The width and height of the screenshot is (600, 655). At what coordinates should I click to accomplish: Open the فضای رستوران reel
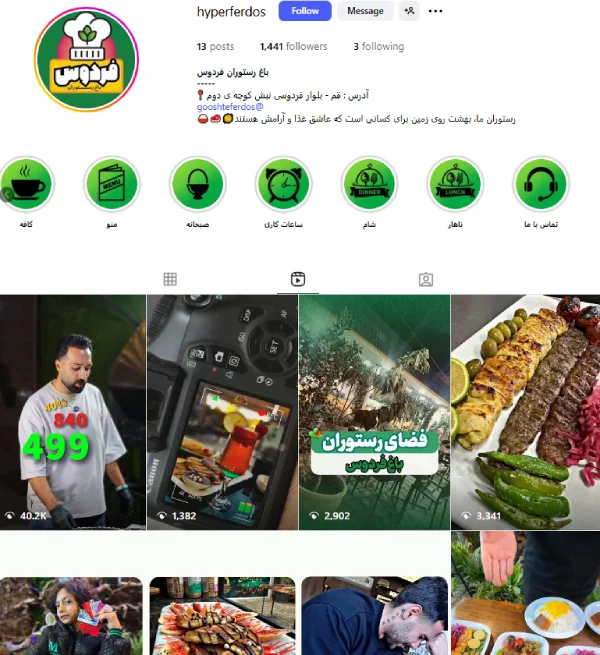pyautogui.click(x=373, y=410)
